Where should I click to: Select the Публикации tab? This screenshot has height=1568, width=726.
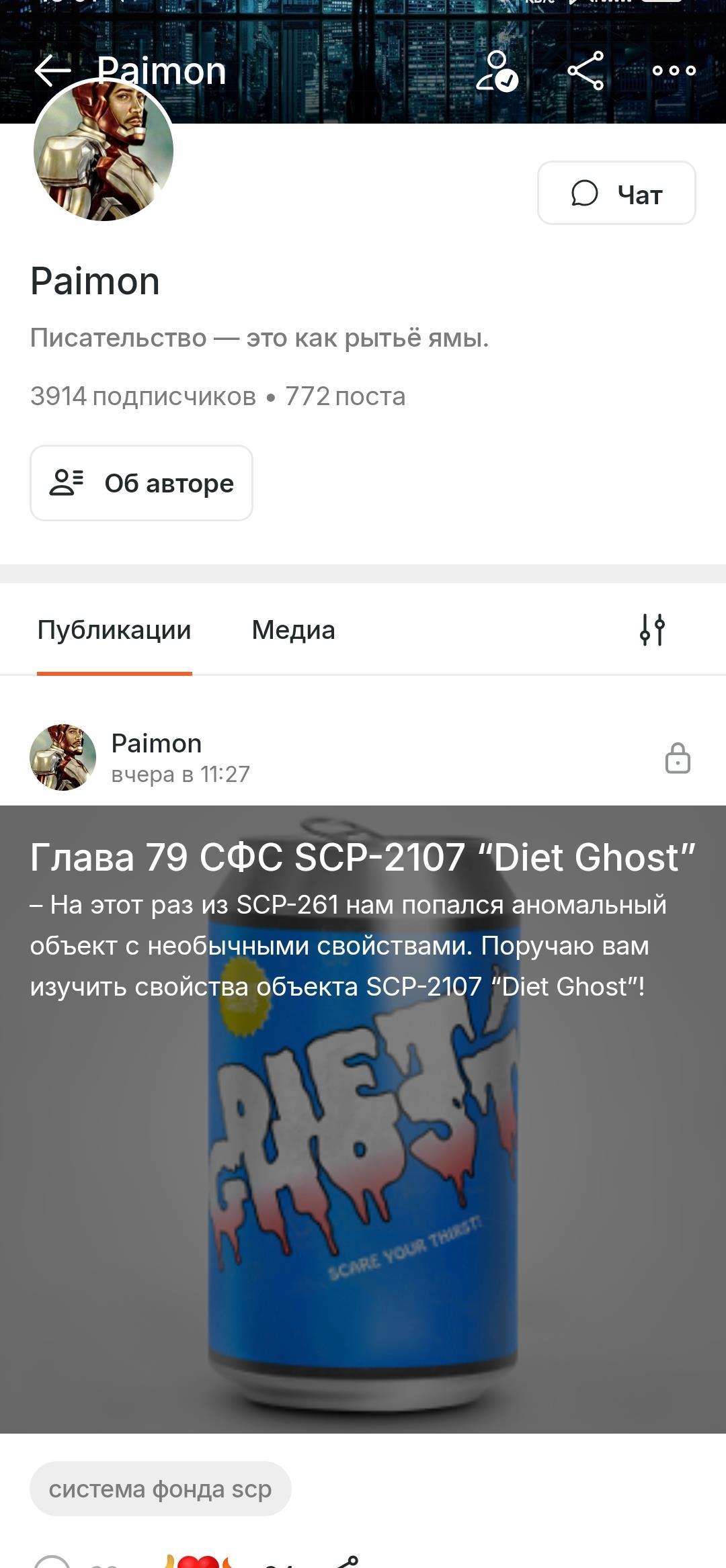tap(114, 630)
